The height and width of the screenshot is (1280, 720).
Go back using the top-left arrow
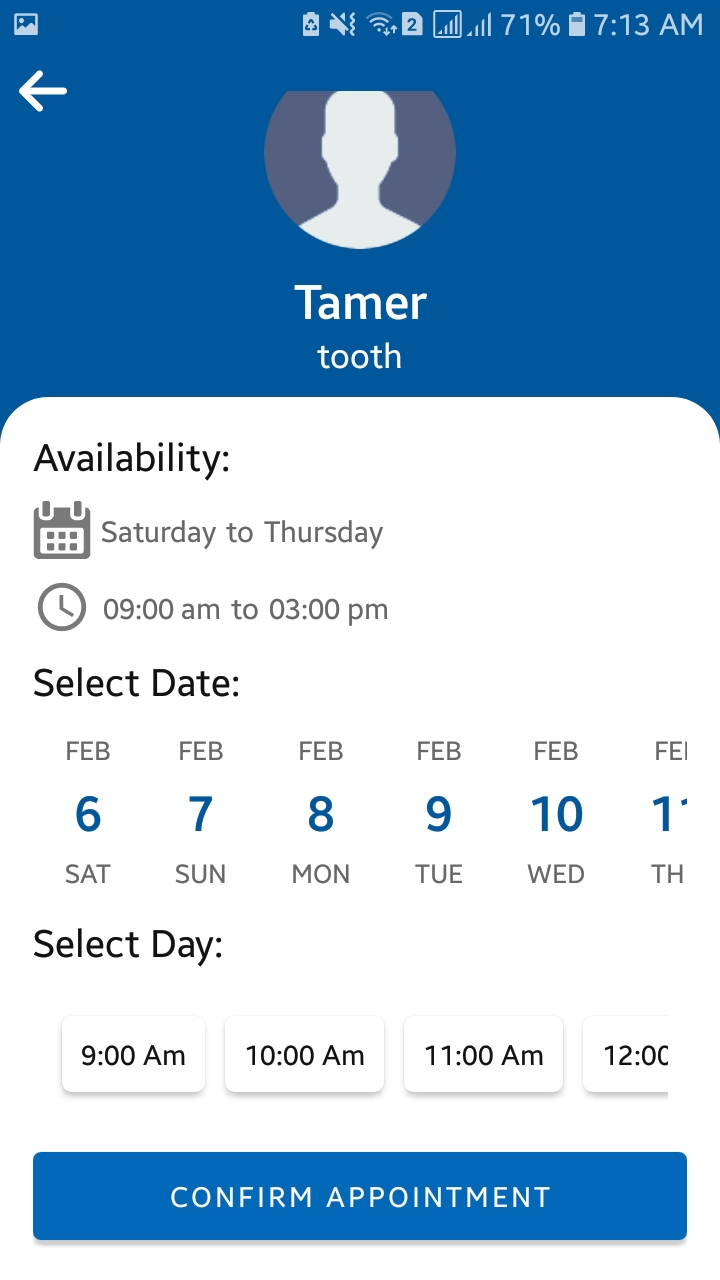coord(43,92)
